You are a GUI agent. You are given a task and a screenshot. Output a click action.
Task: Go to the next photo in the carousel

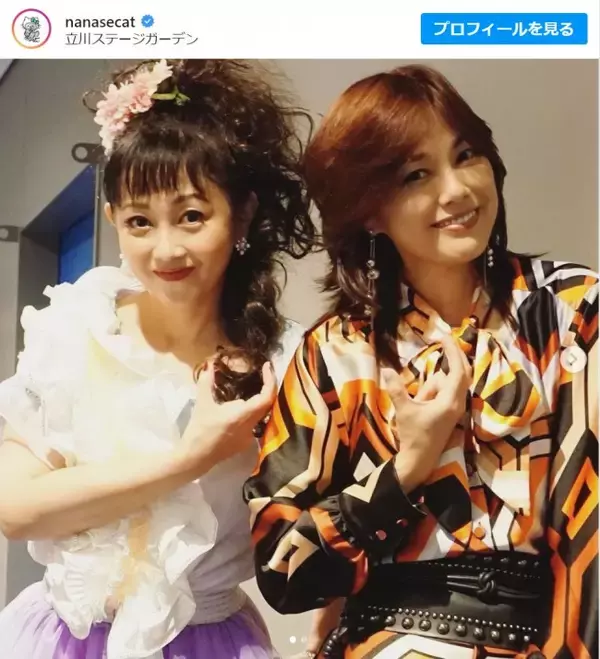pos(574,360)
